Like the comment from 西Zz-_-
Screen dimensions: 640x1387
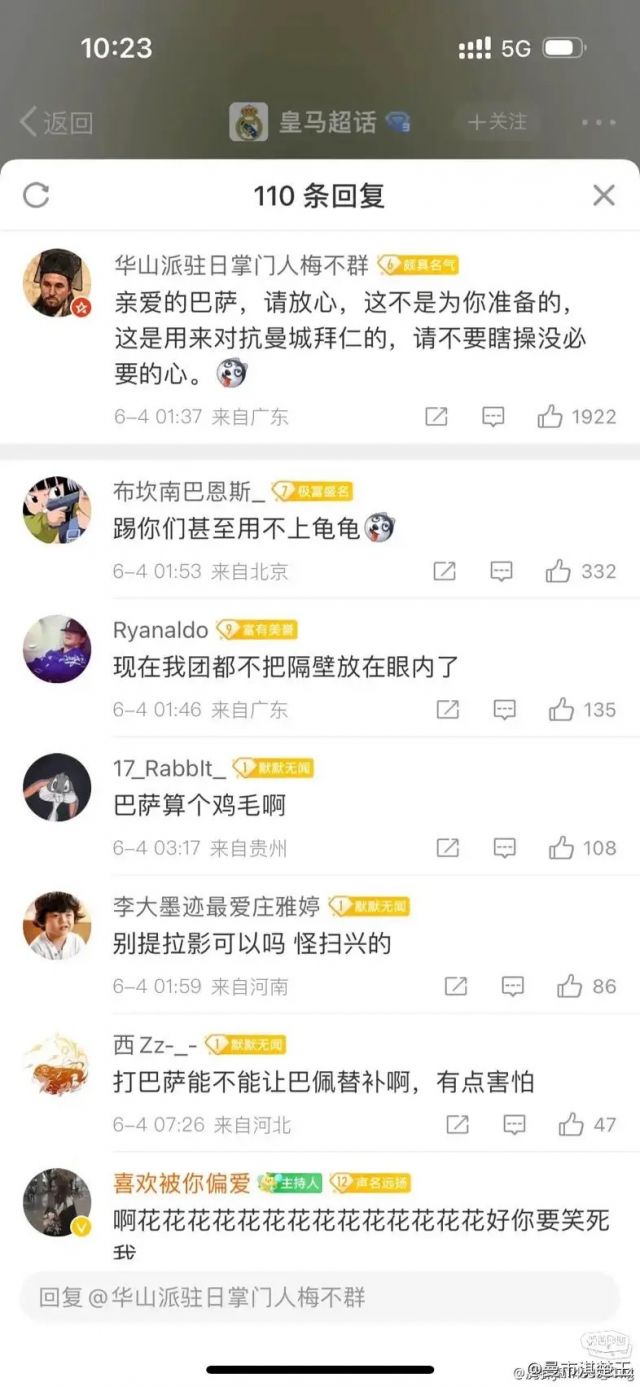pos(571,1124)
